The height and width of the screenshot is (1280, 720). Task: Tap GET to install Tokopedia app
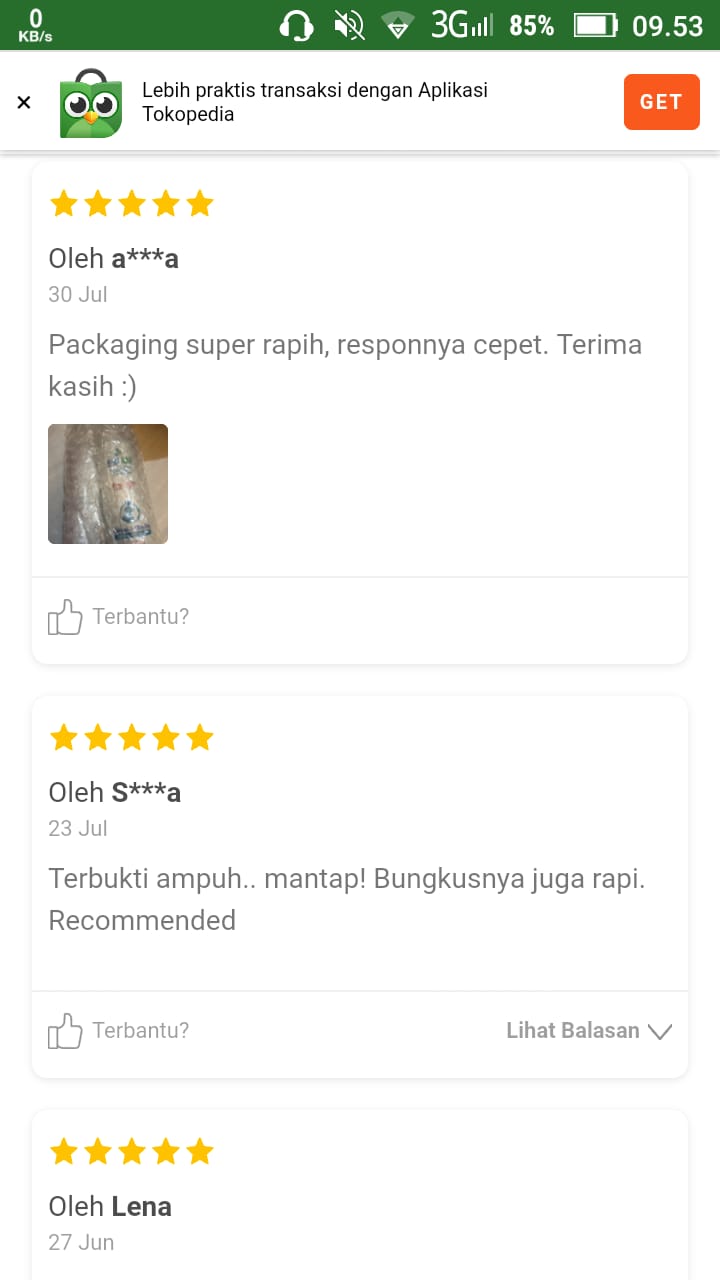tap(661, 102)
